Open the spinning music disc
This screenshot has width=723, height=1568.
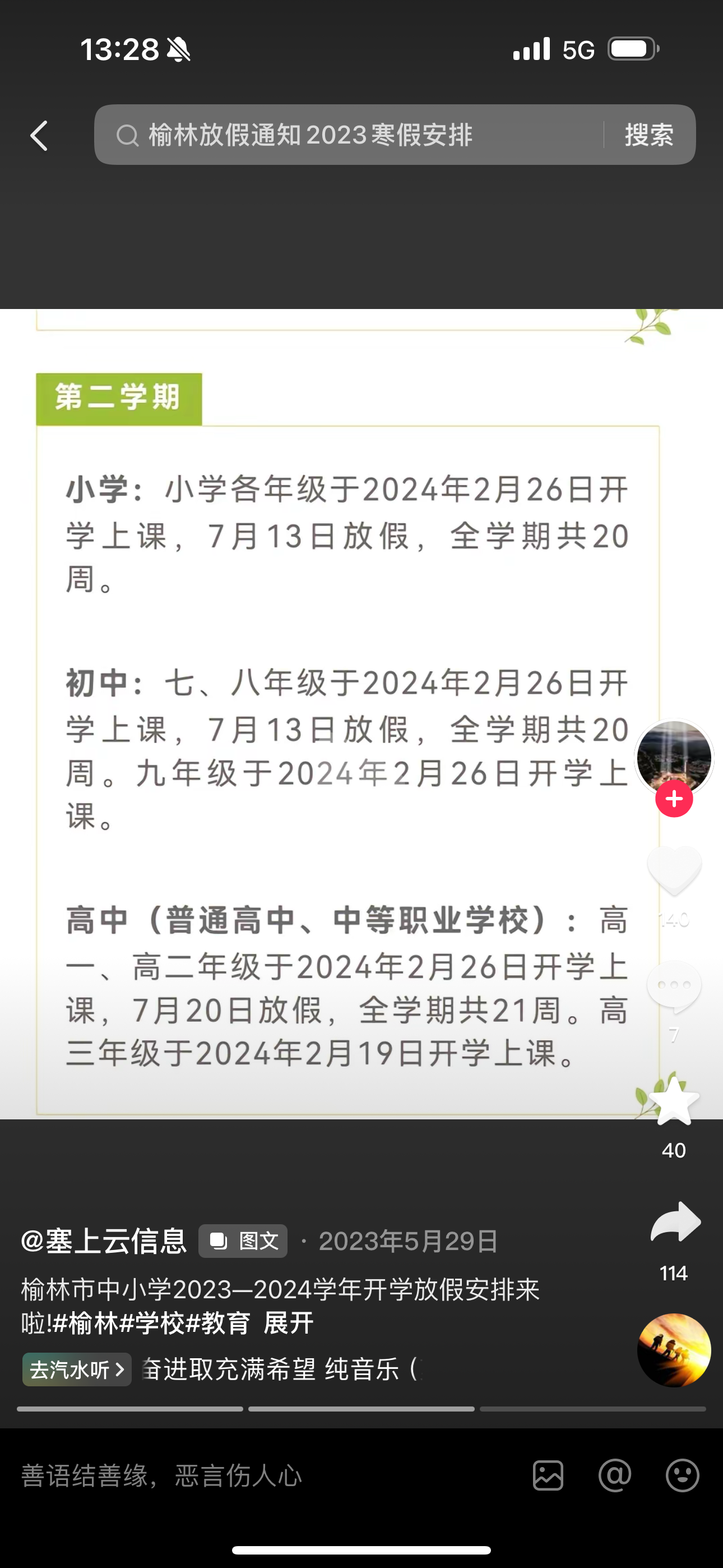(x=674, y=1351)
